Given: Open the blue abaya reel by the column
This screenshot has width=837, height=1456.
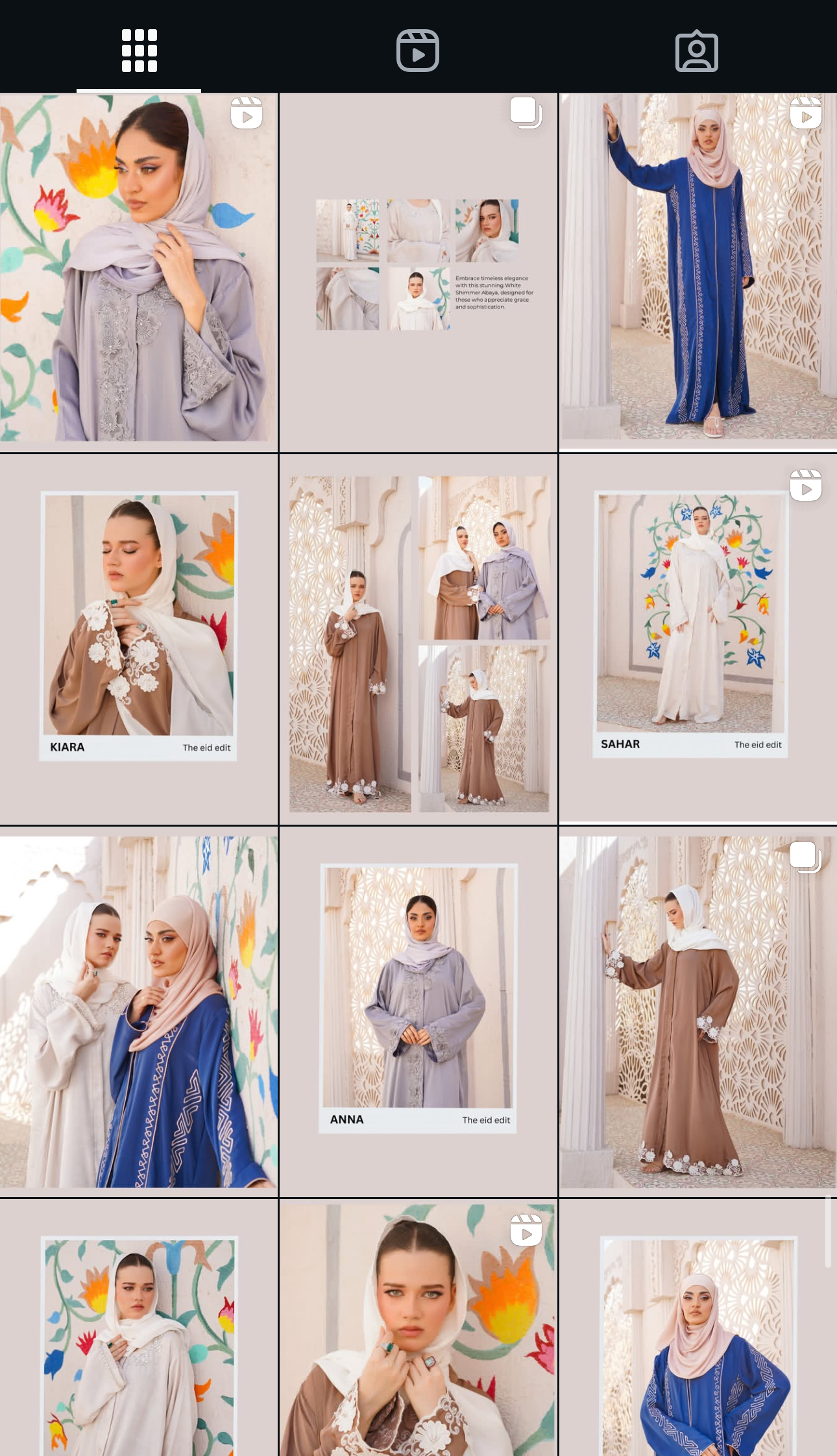Looking at the screenshot, I should 697,273.
